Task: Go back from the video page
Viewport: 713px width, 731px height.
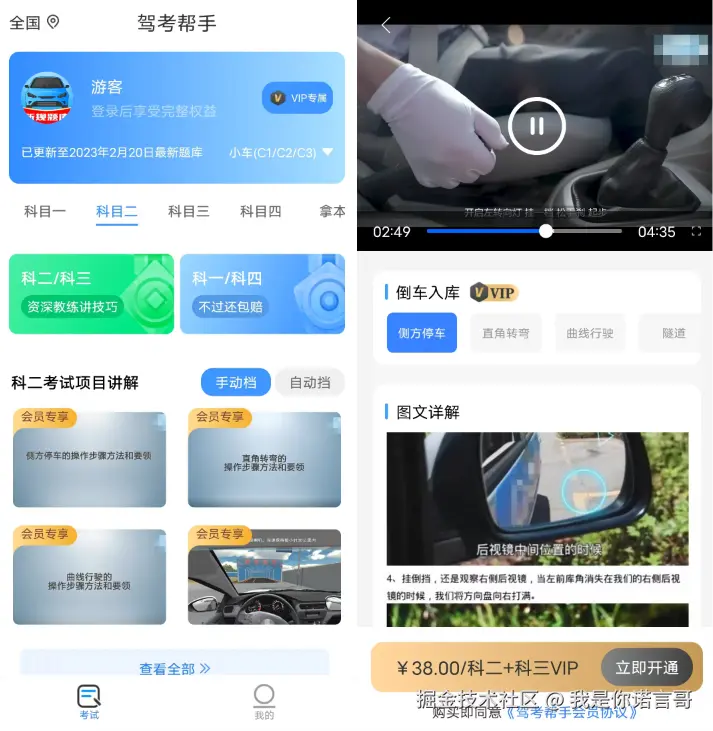Action: 386,26
